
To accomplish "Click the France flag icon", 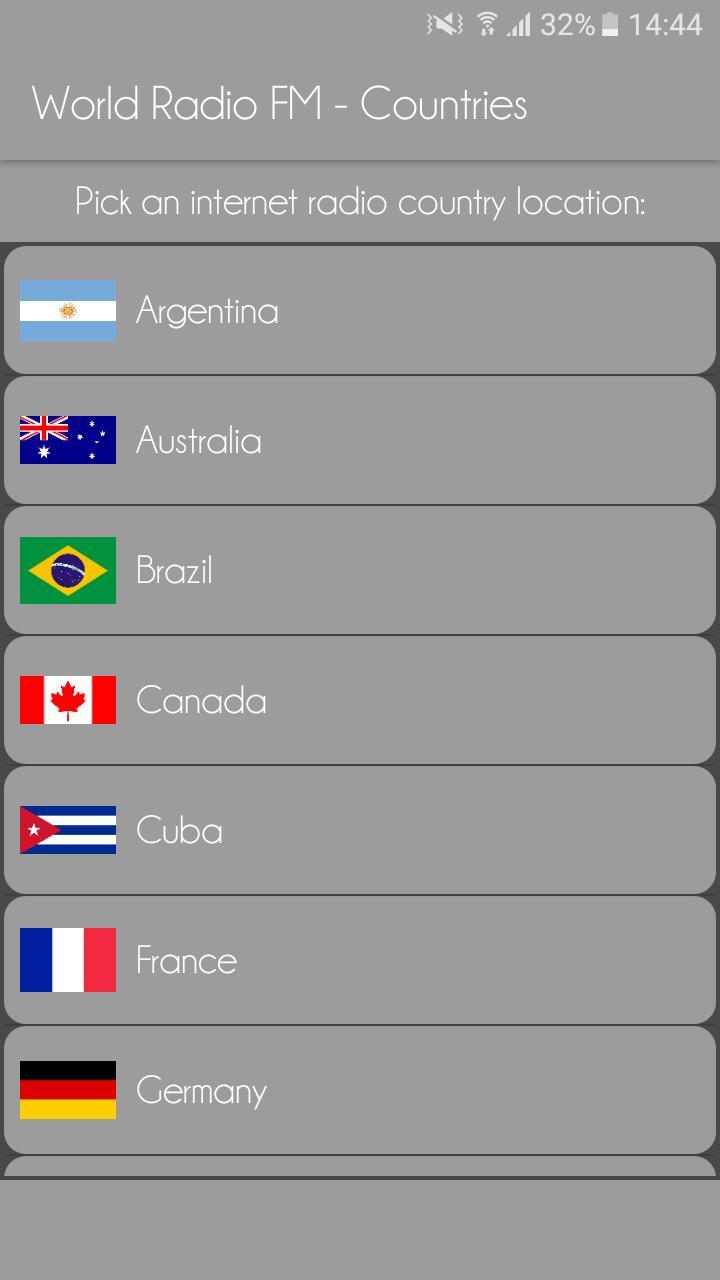I will click(x=67, y=959).
